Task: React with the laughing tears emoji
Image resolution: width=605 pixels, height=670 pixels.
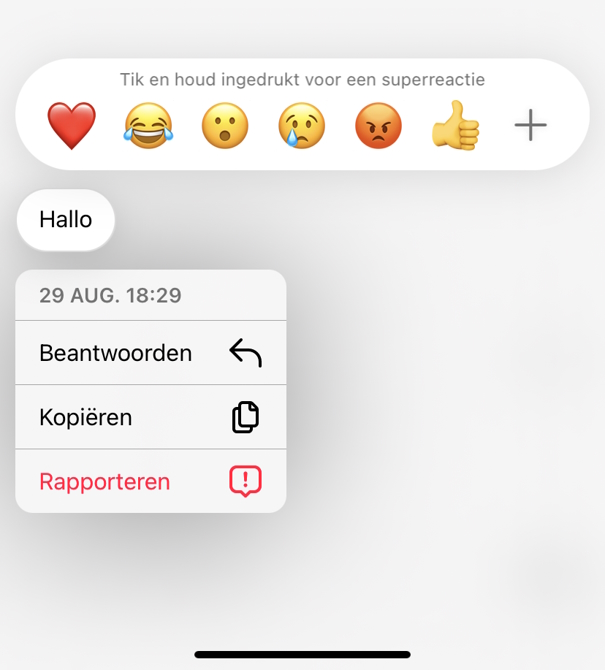Action: coord(148,126)
